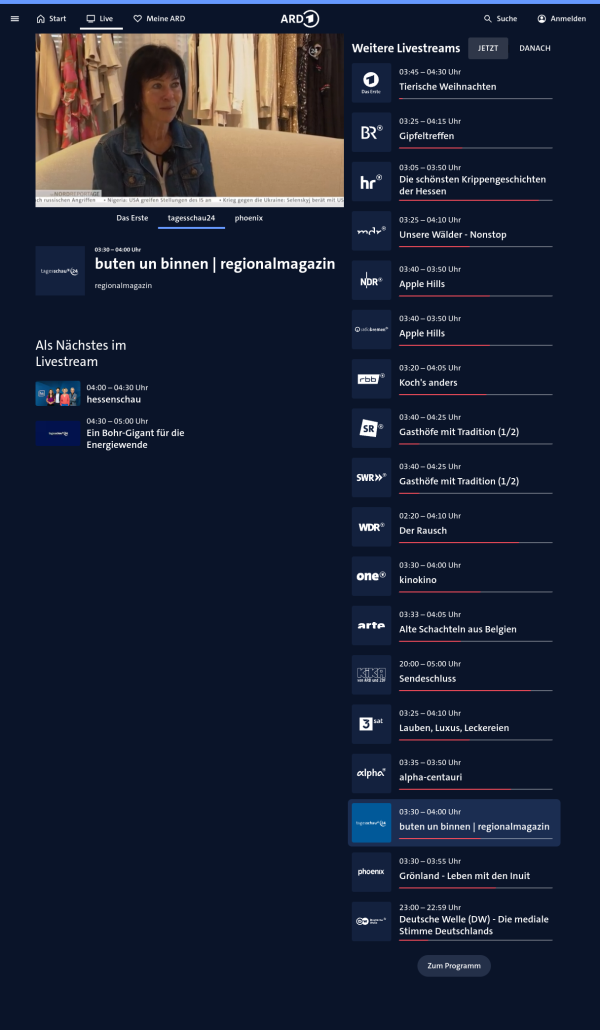Image resolution: width=600 pixels, height=1030 pixels.
Task: Play the tagesschau24 live video
Action: (x=190, y=107)
